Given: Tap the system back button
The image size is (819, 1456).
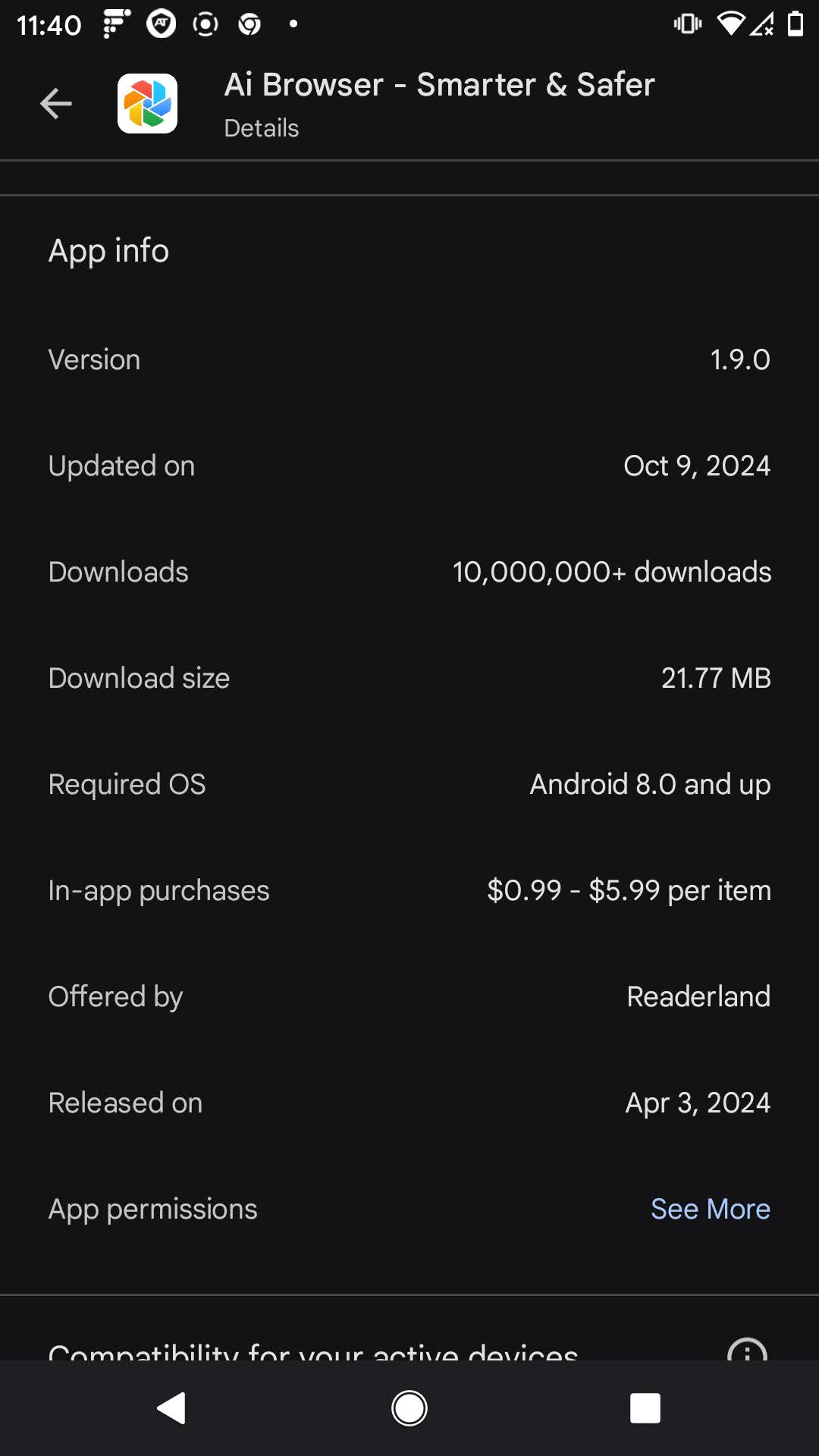Looking at the screenshot, I should click(x=171, y=1408).
